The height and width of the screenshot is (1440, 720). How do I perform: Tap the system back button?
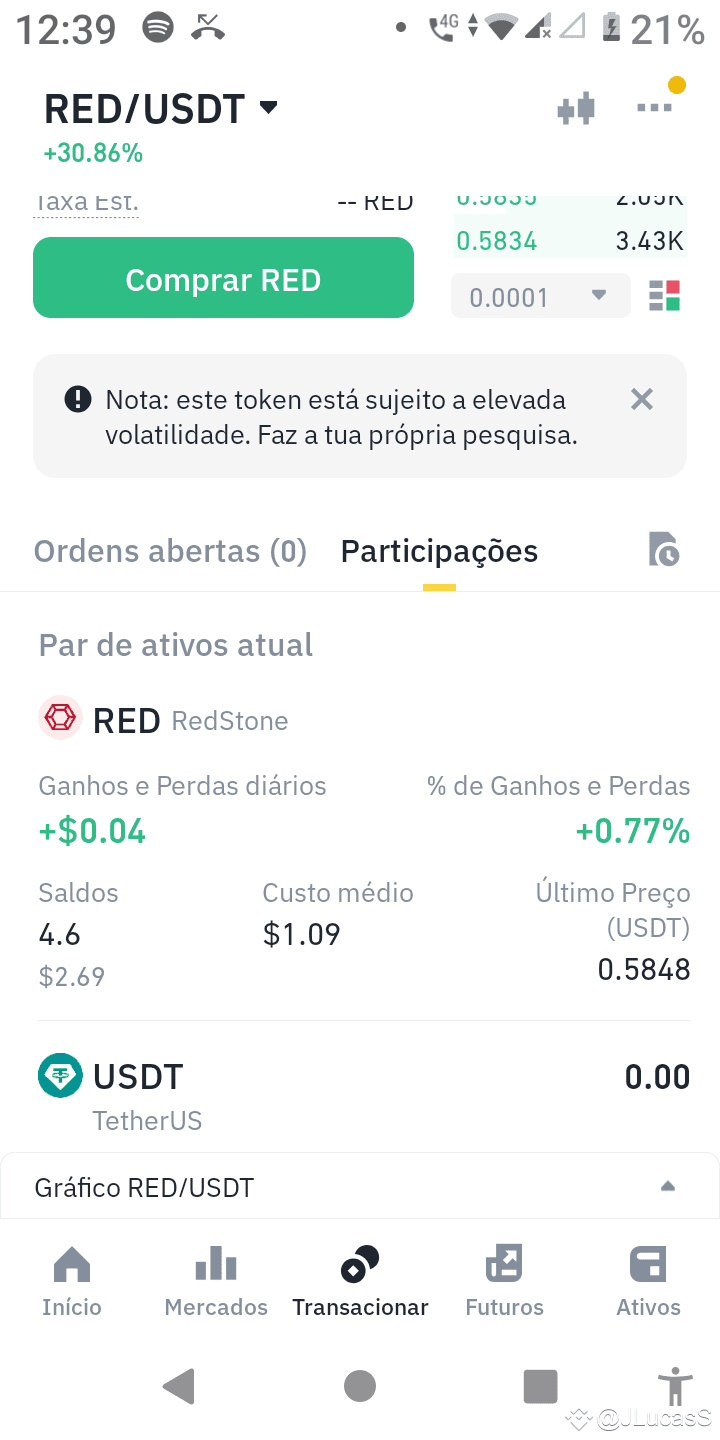coord(179,1387)
